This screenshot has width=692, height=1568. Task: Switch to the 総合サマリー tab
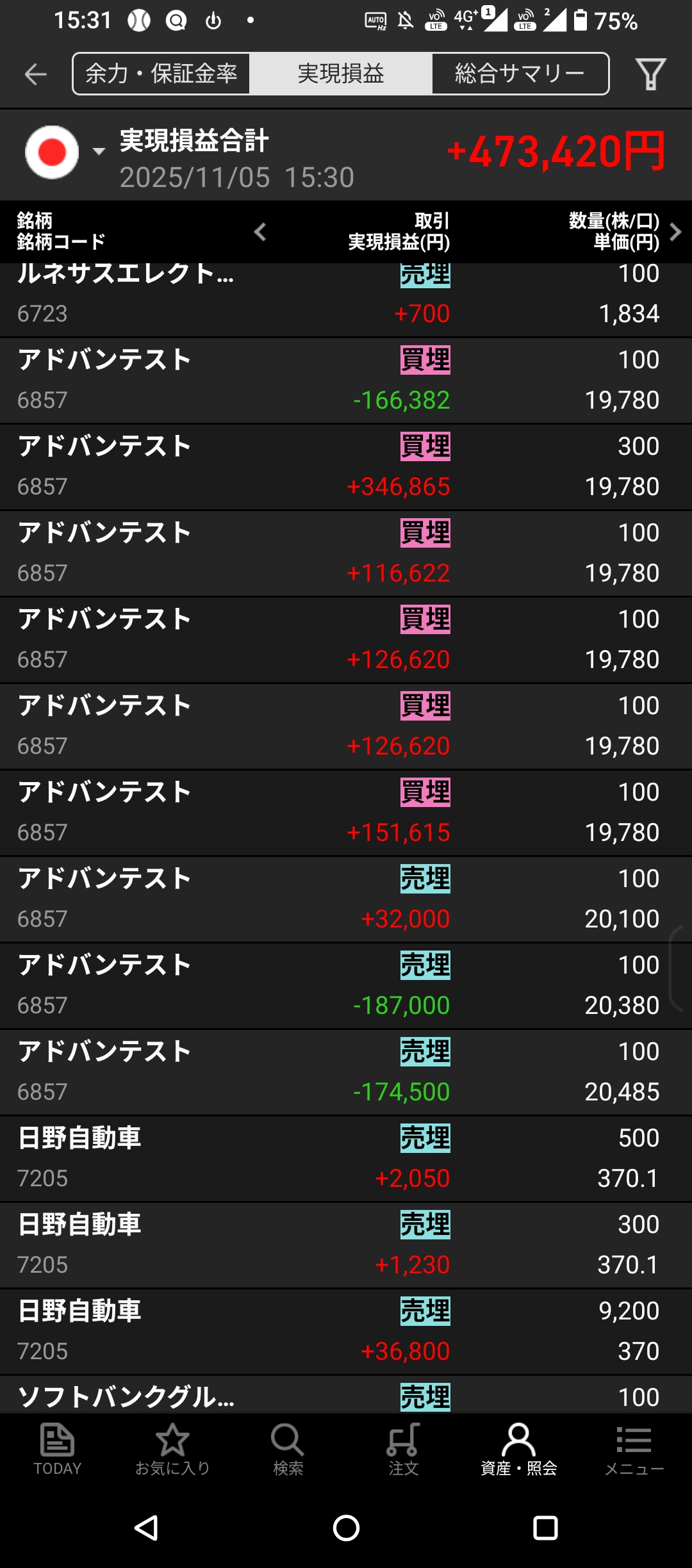point(520,74)
